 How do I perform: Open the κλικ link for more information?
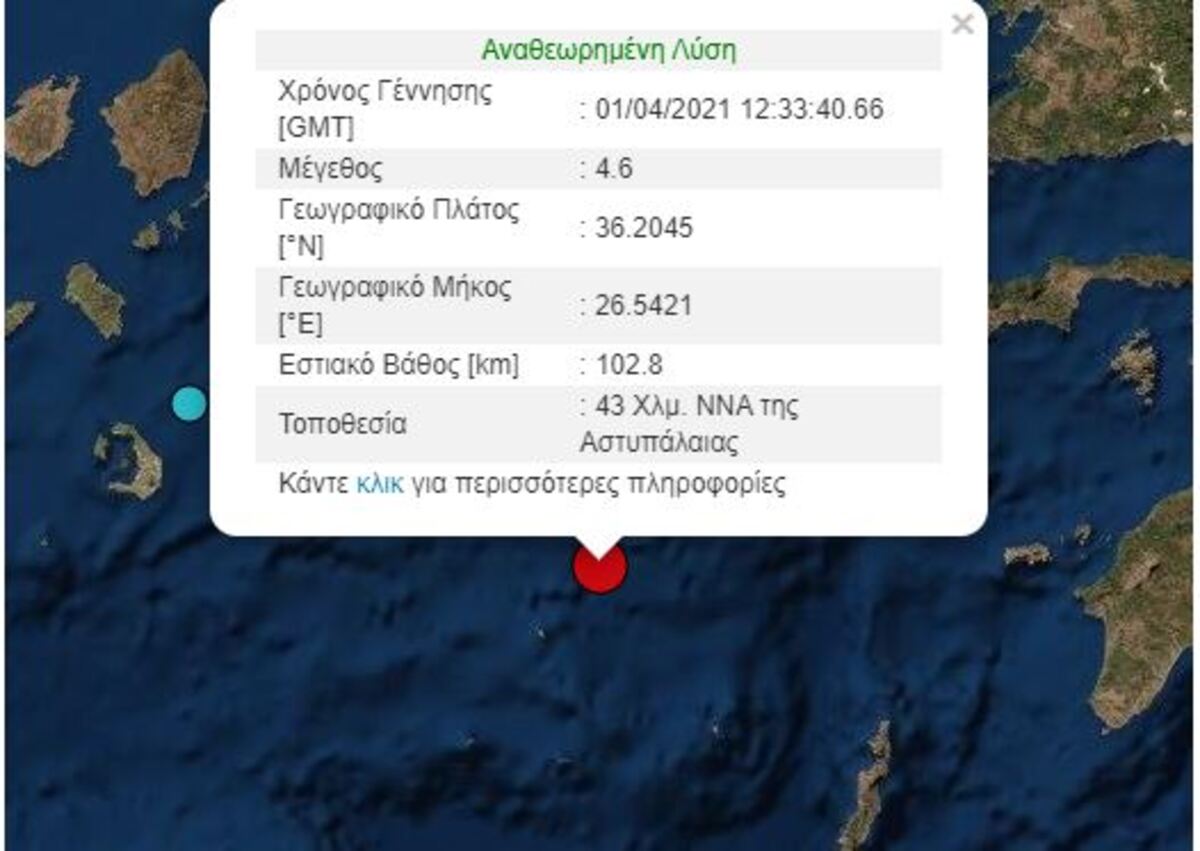click(x=380, y=485)
